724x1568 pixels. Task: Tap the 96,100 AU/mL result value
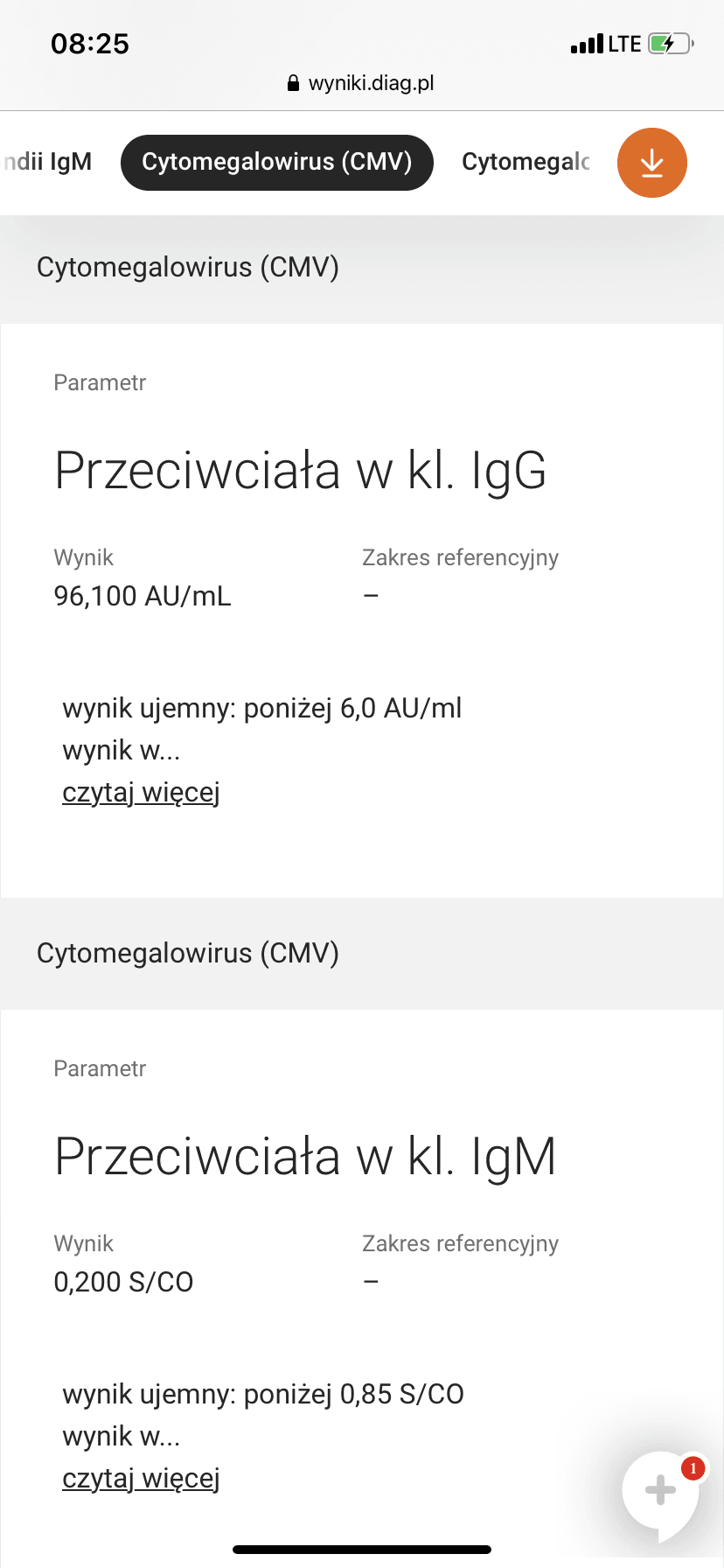[x=143, y=596]
